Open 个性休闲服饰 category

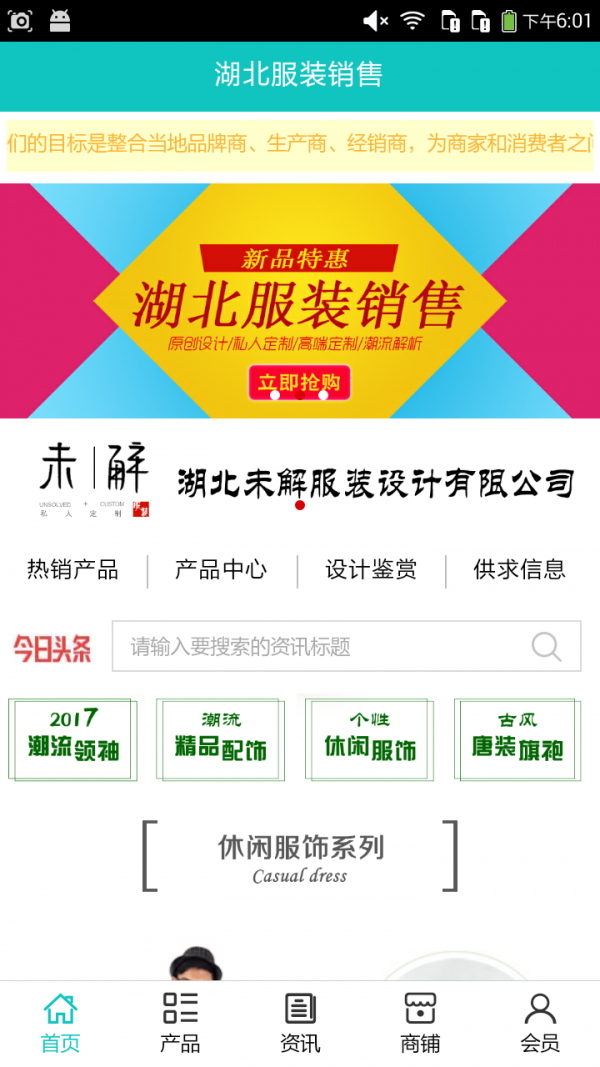369,738
